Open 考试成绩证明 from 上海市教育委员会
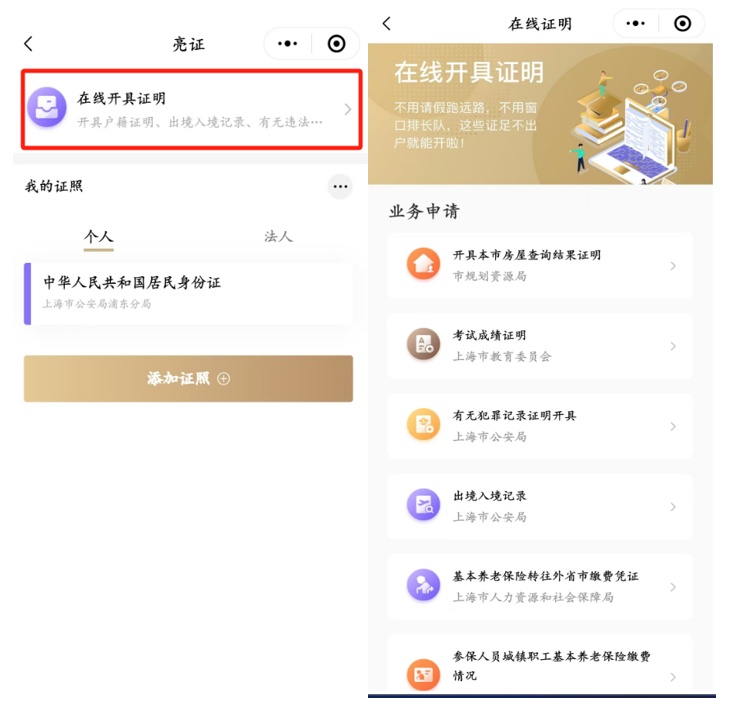 pos(540,346)
